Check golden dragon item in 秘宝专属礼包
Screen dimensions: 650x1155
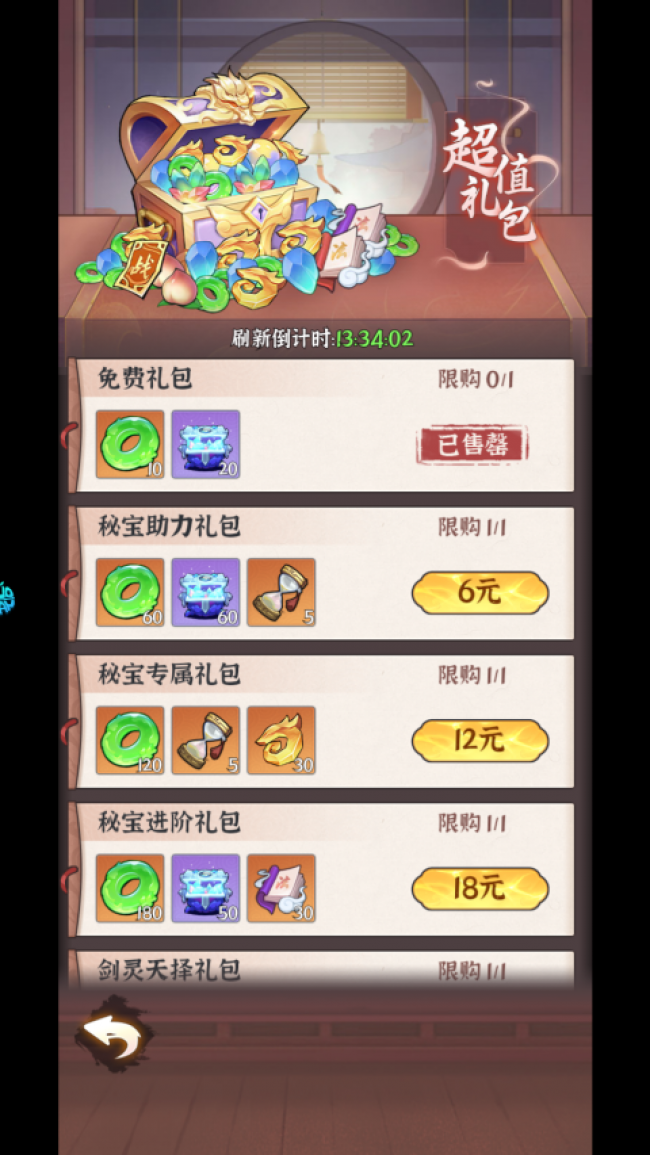coord(281,741)
